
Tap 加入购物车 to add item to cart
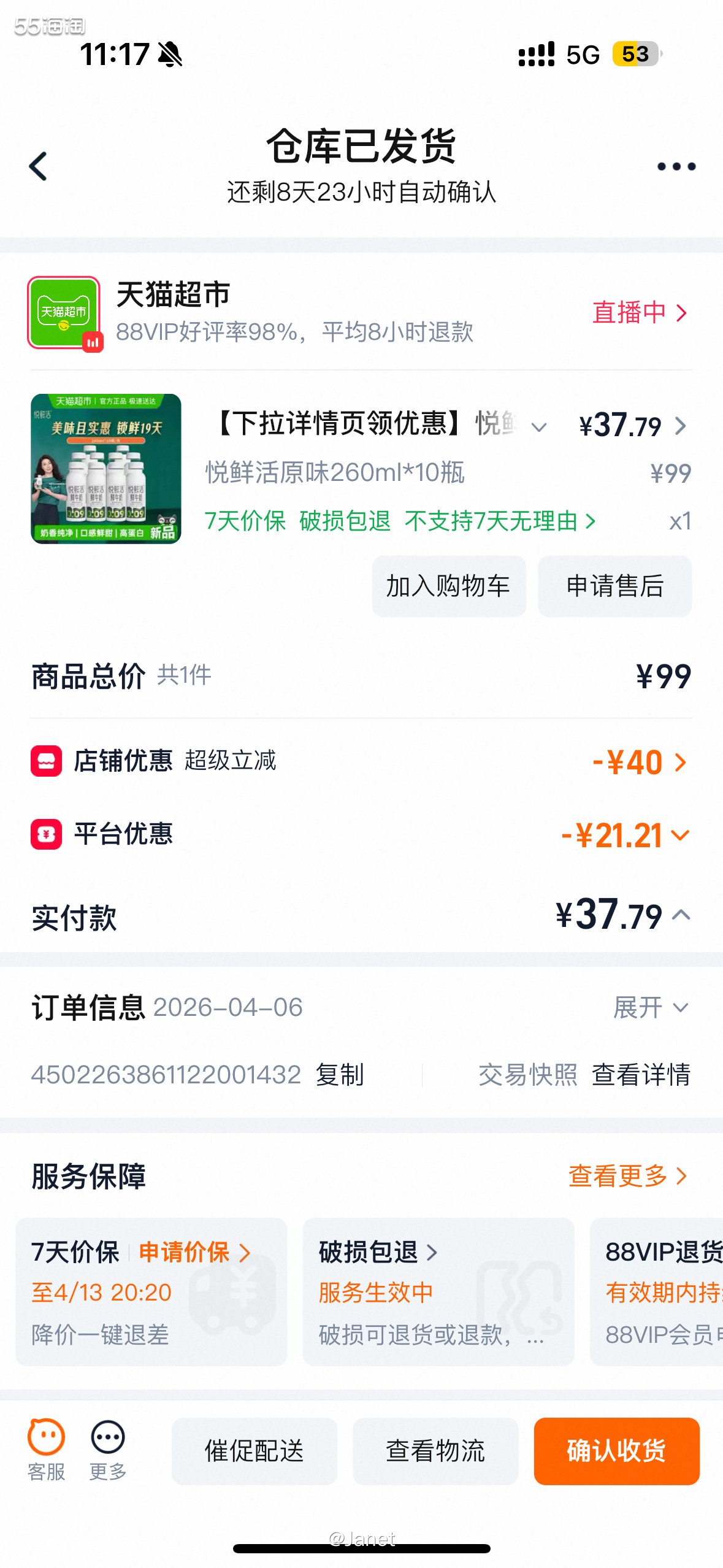point(449,586)
